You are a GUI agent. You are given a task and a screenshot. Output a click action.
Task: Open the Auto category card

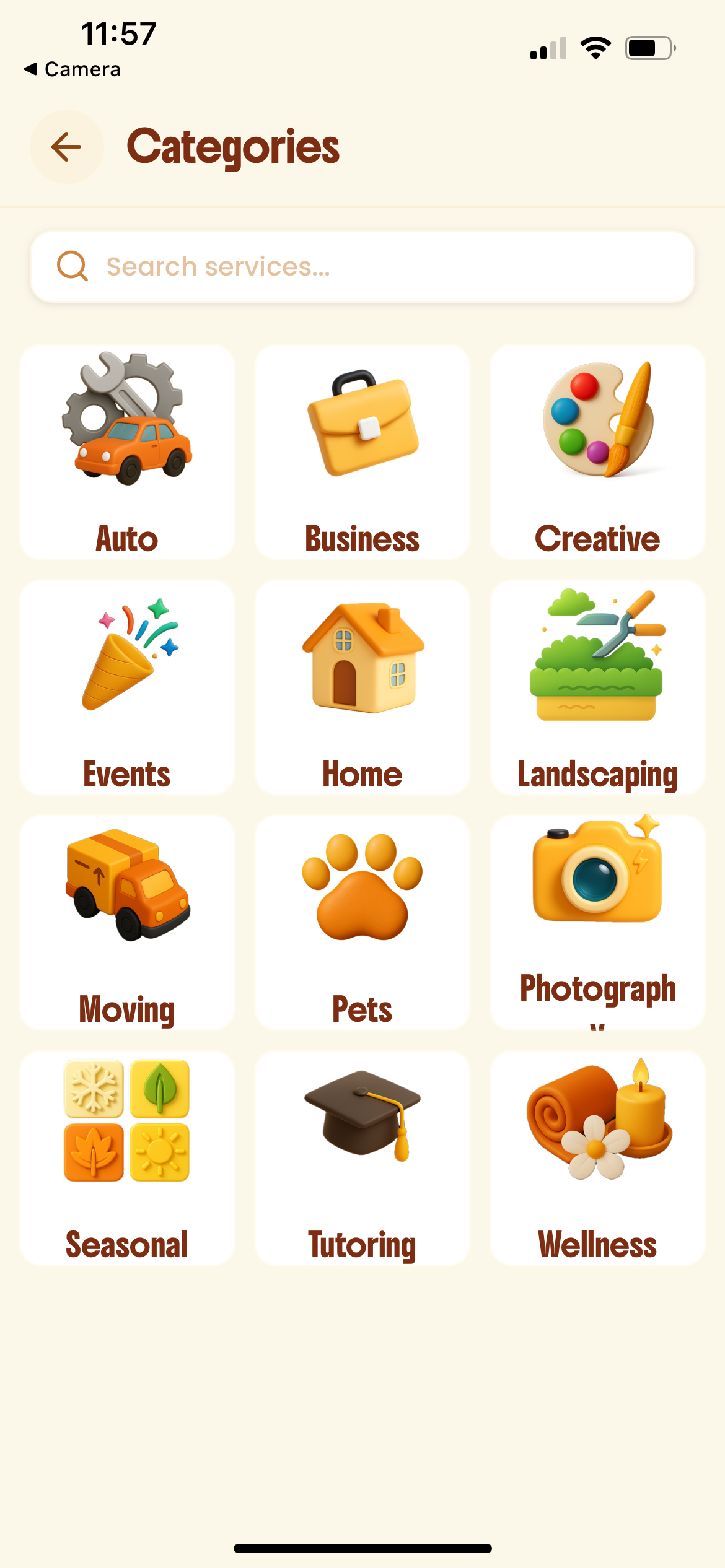tap(126, 452)
